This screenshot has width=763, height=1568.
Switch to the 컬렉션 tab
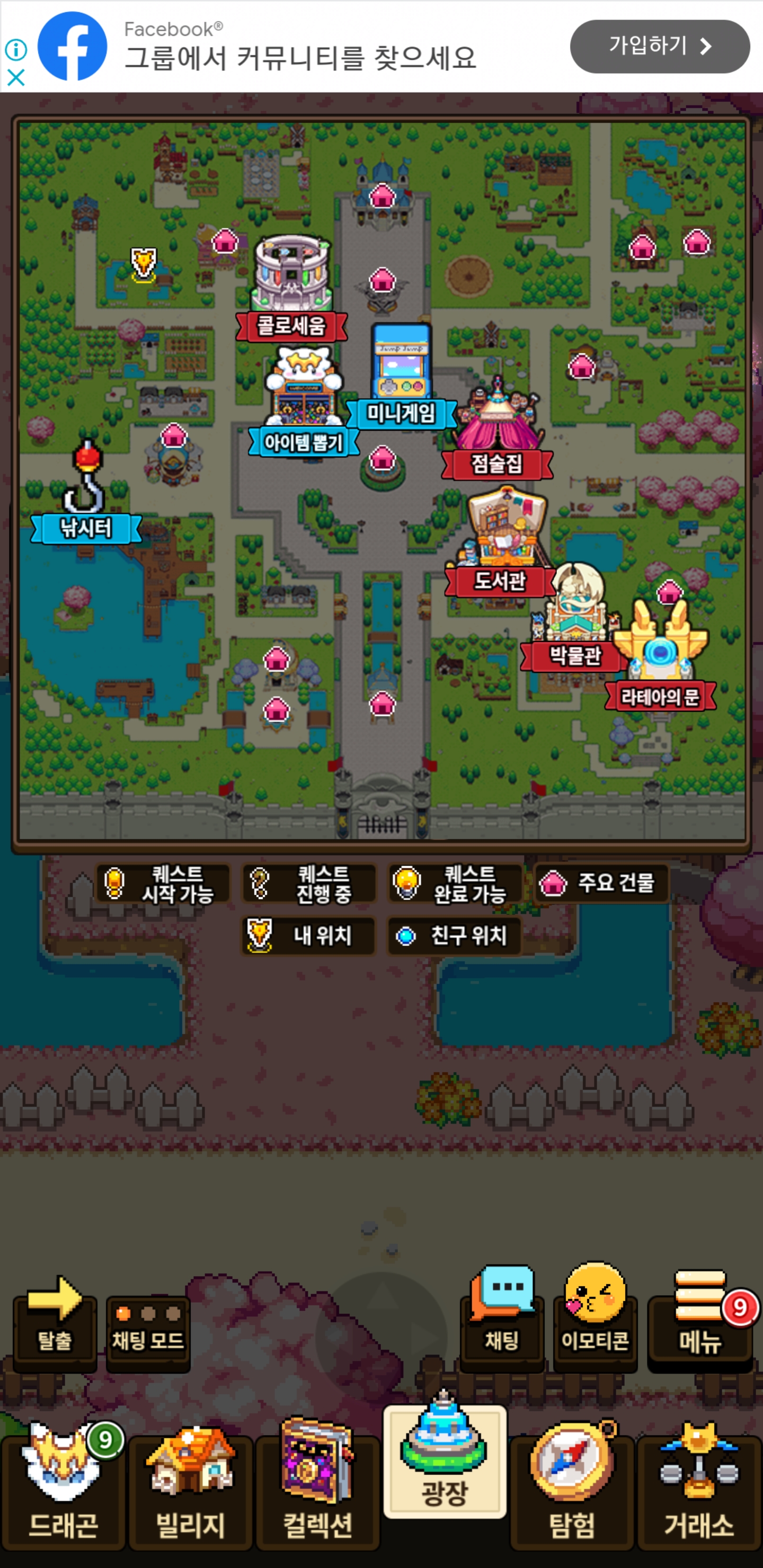pos(317,1485)
